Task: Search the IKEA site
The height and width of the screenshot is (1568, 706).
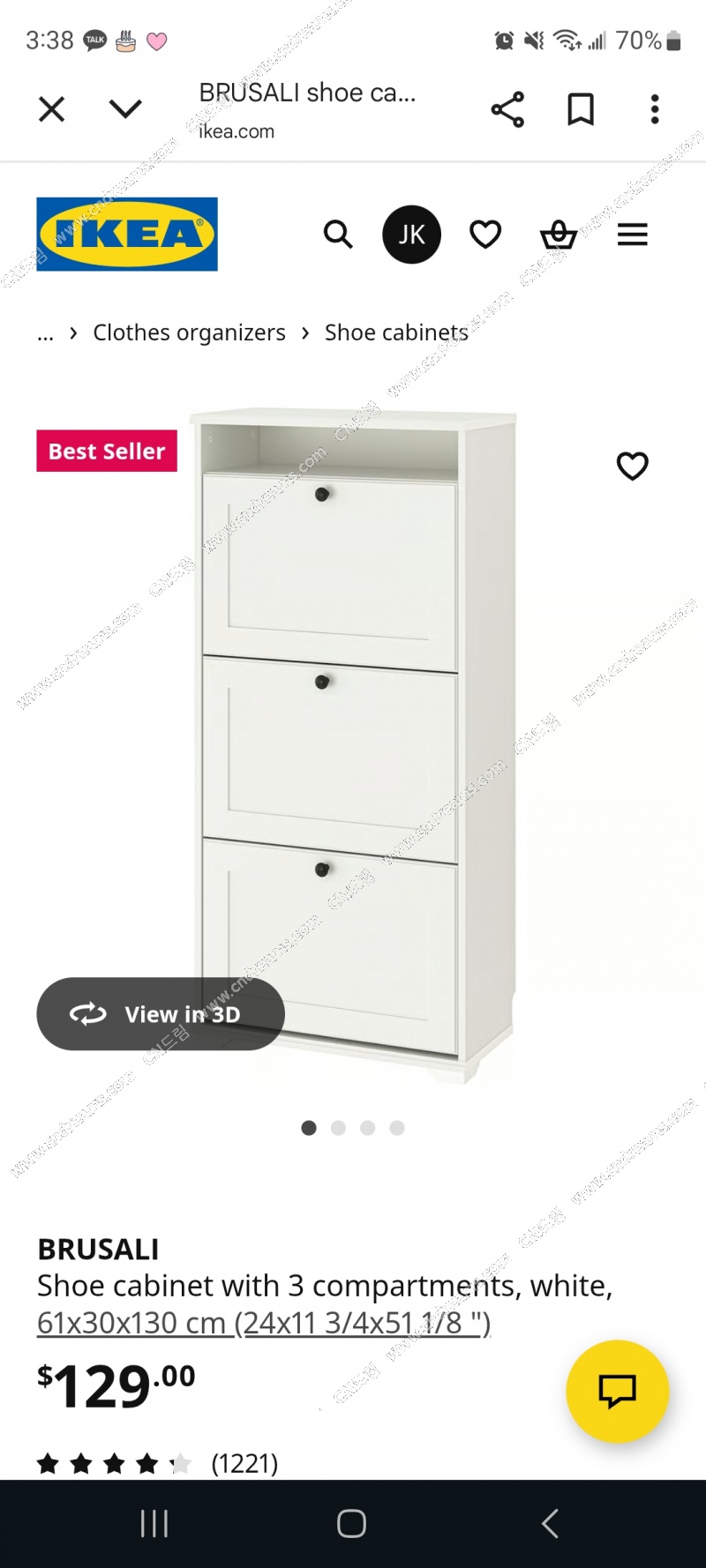Action: point(338,235)
